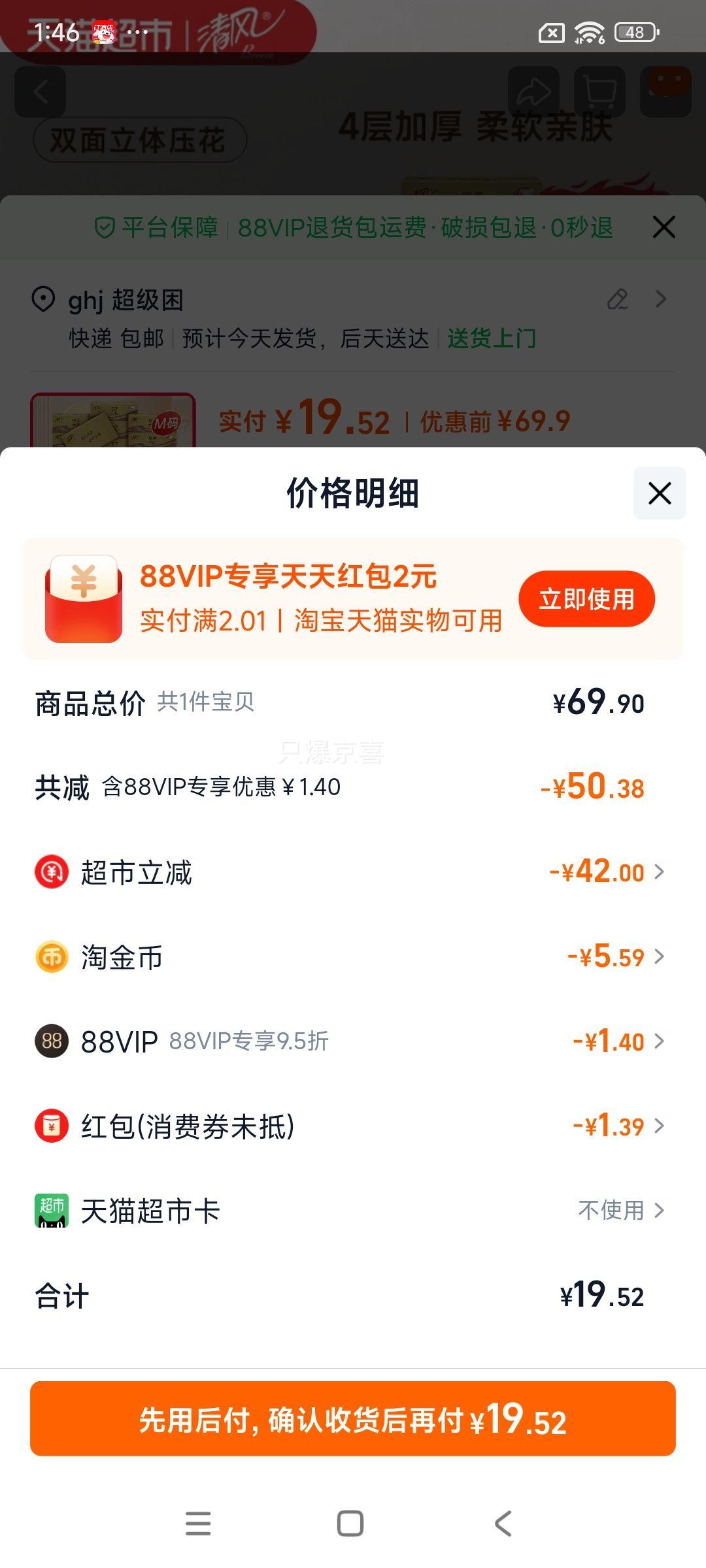Close the 价格明细 price details sheet
The width and height of the screenshot is (706, 1568).
(660, 493)
